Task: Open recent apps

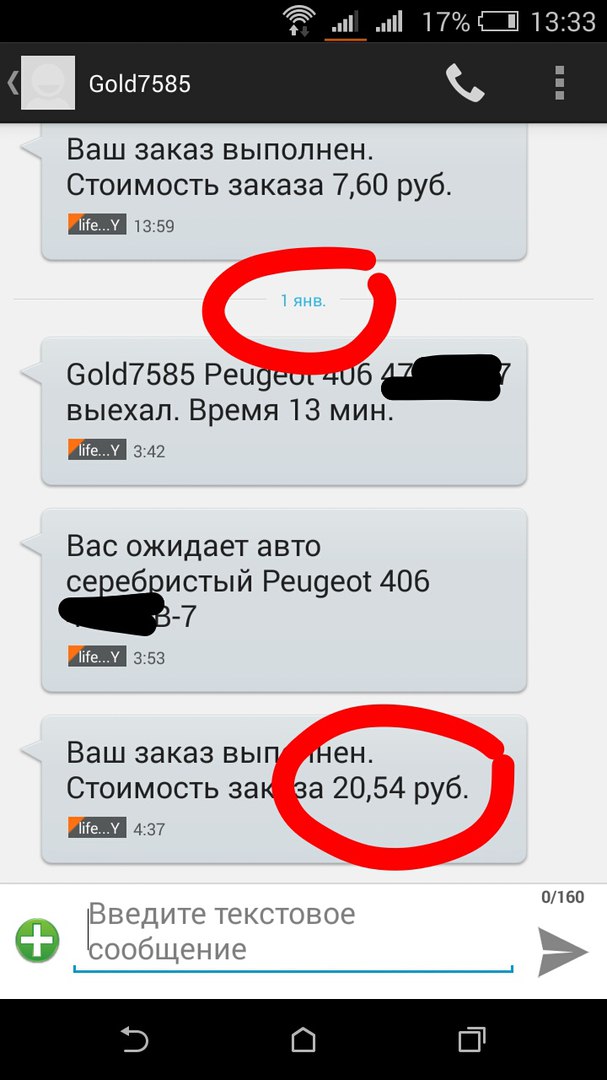Action: [471, 1040]
